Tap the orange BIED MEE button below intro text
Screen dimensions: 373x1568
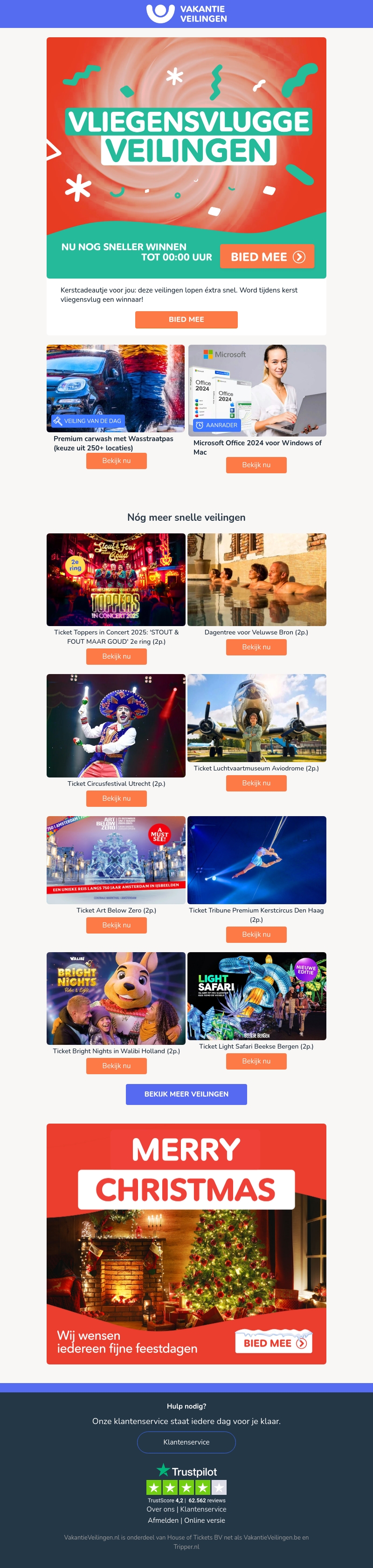[186, 319]
